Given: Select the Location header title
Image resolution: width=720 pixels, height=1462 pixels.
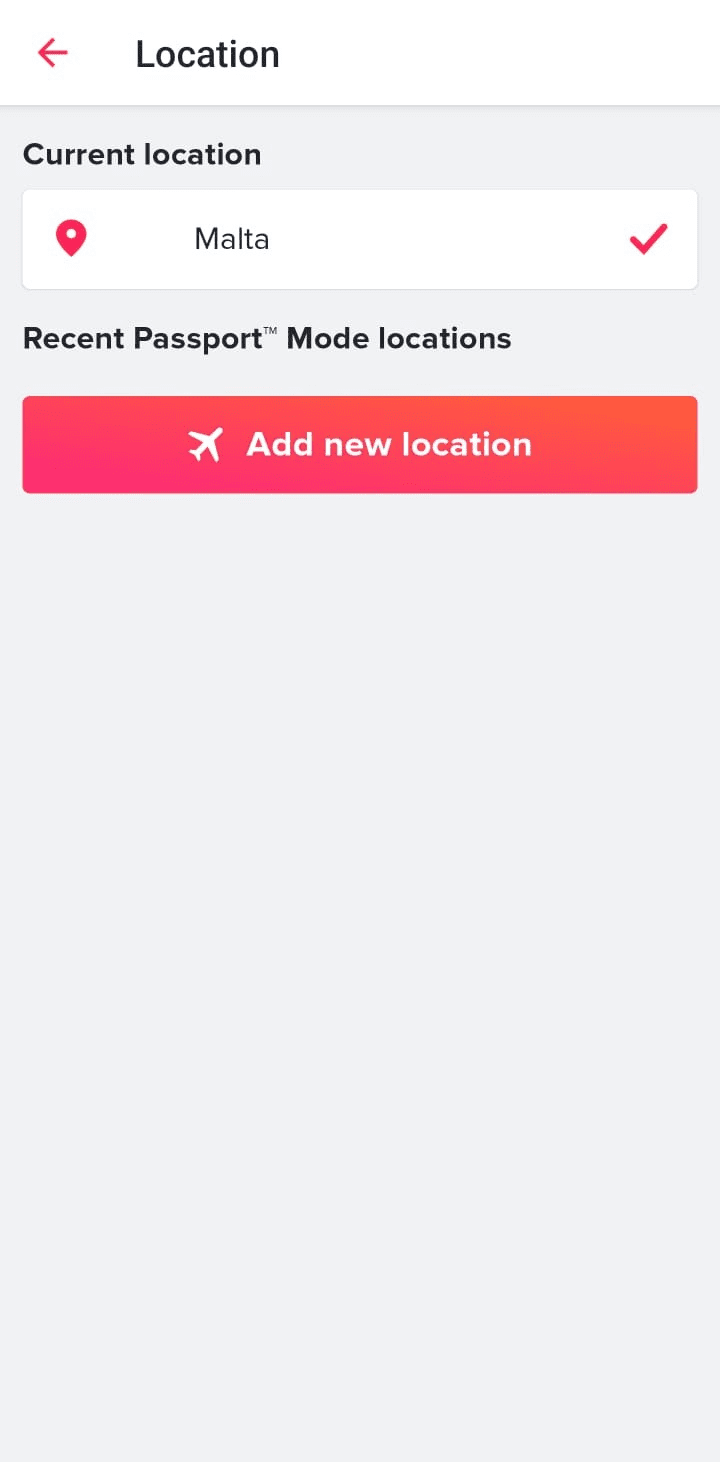Looking at the screenshot, I should 207,53.
